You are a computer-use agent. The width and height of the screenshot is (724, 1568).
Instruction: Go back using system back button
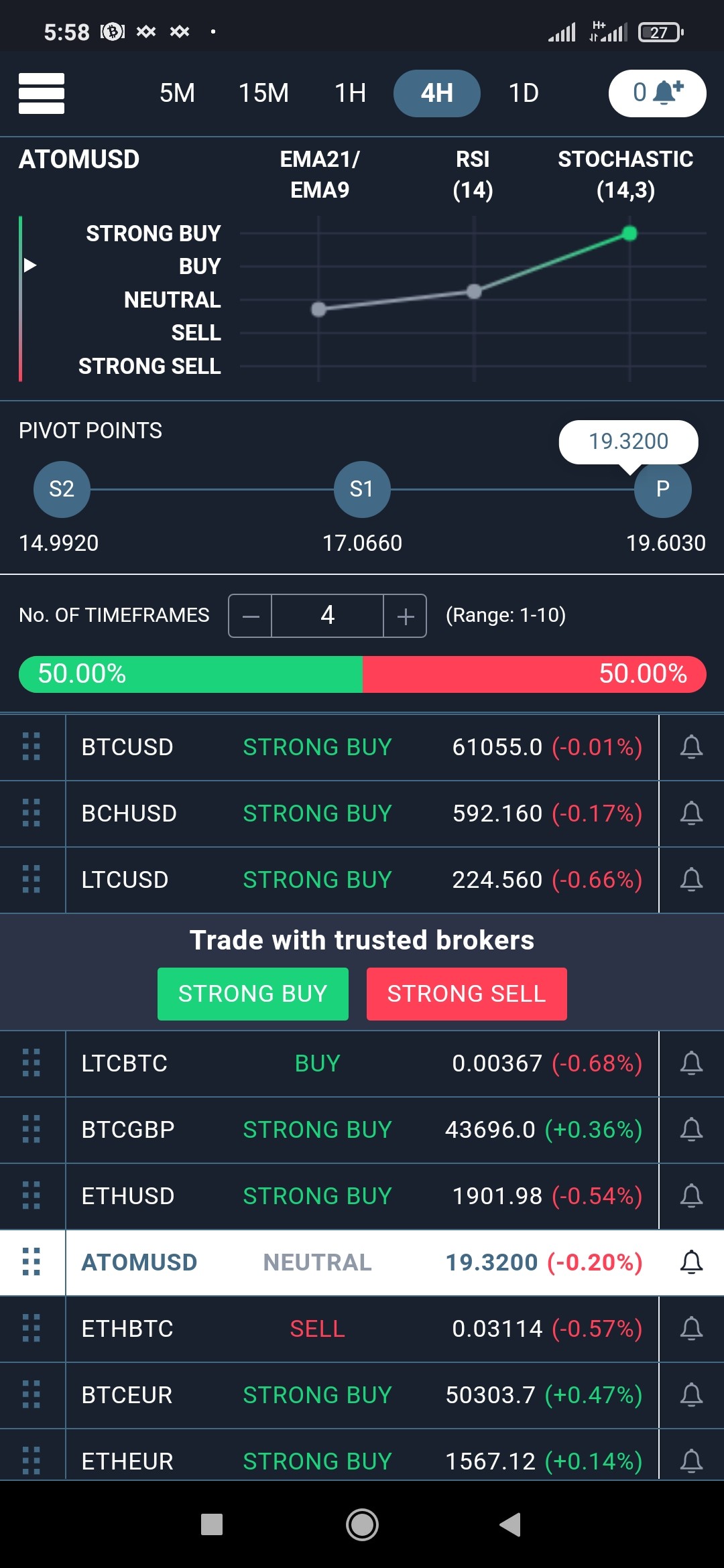[x=511, y=1524]
